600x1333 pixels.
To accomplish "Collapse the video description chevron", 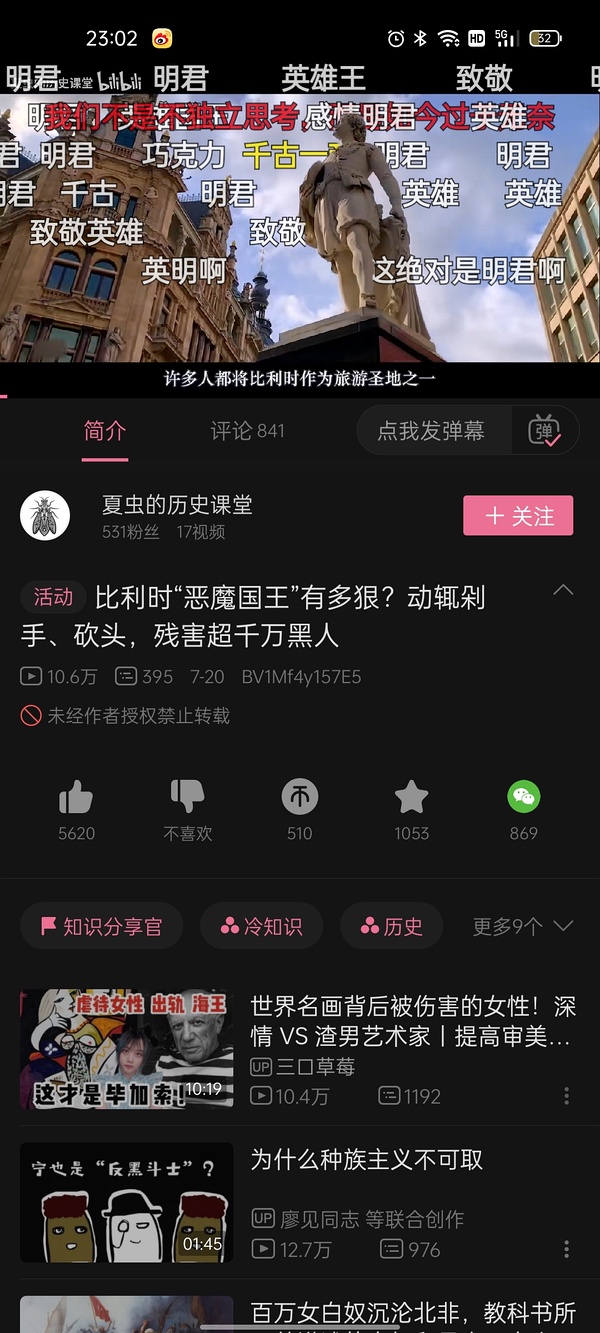I will click(x=563, y=590).
